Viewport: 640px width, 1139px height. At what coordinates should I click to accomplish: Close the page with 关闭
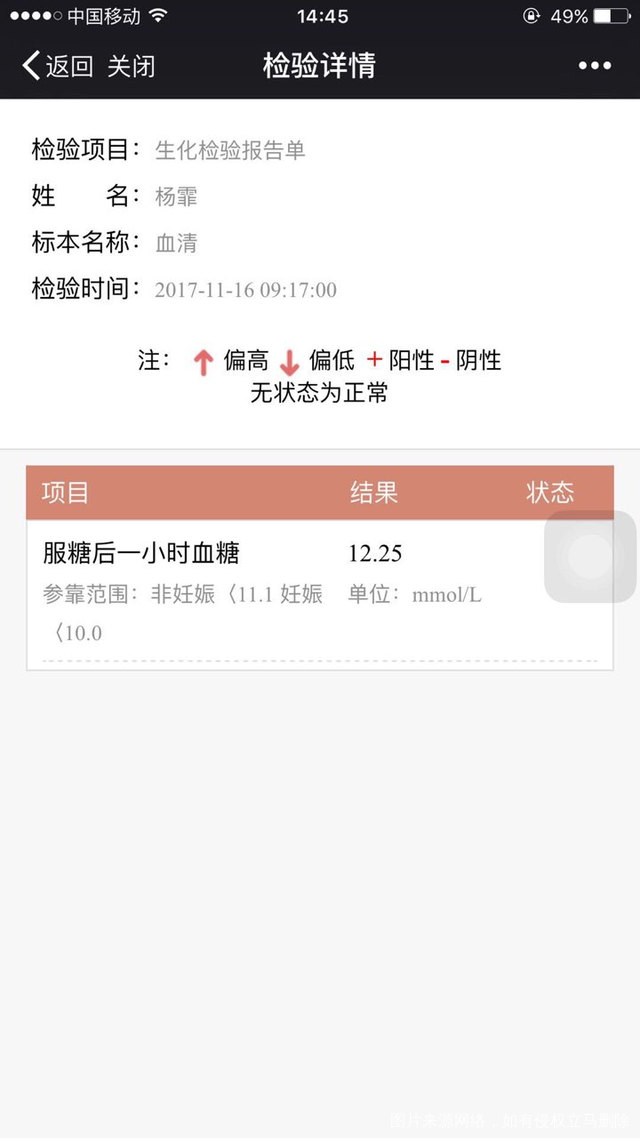click(x=131, y=67)
